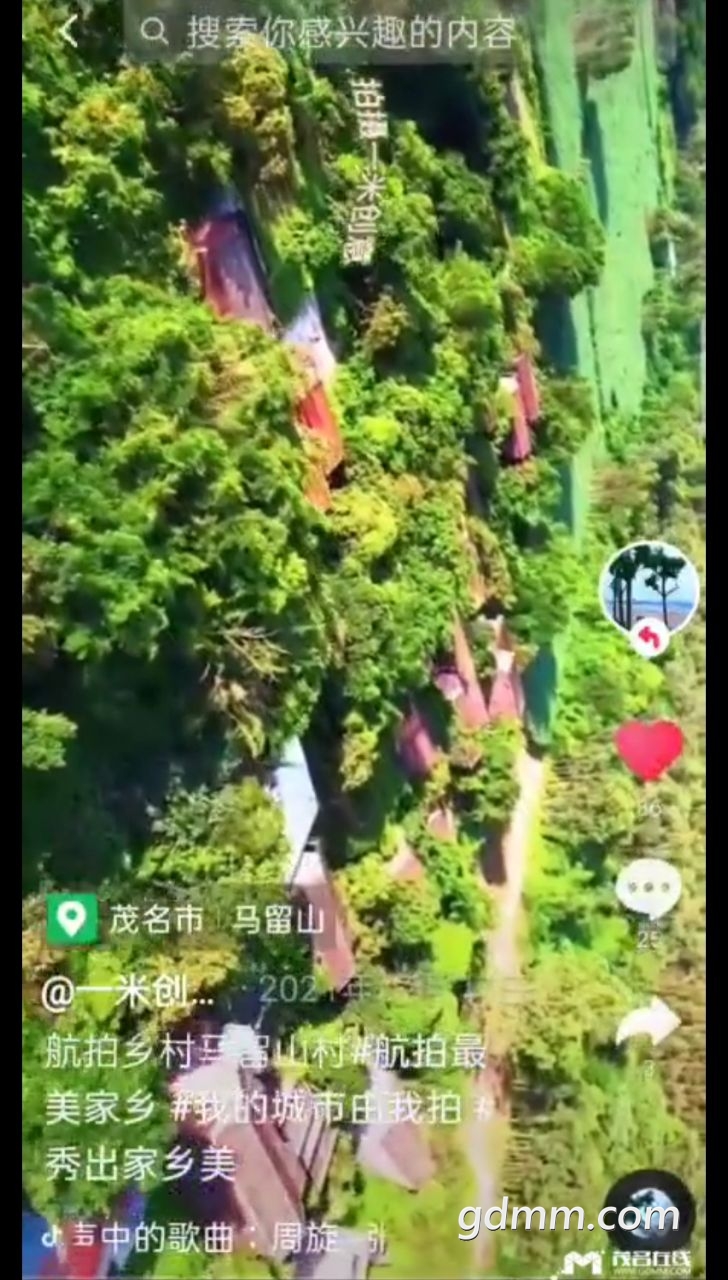Share this video with the arrow
The width and height of the screenshot is (728, 1280).
click(648, 1022)
